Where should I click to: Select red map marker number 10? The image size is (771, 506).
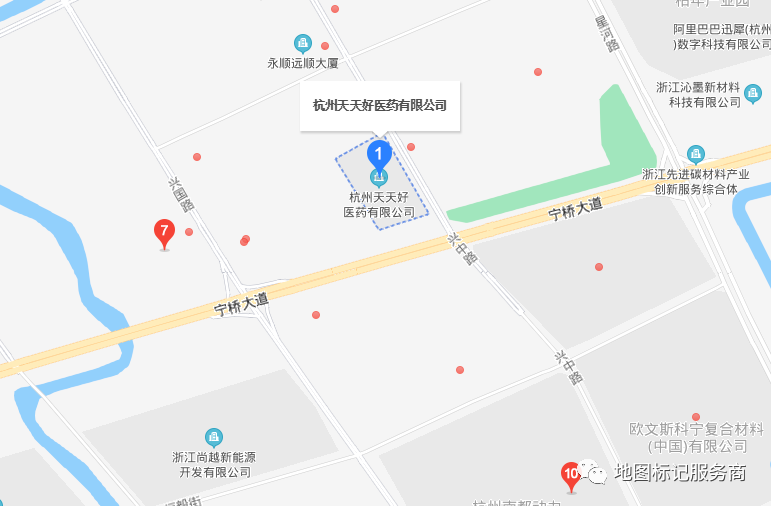coord(571,474)
